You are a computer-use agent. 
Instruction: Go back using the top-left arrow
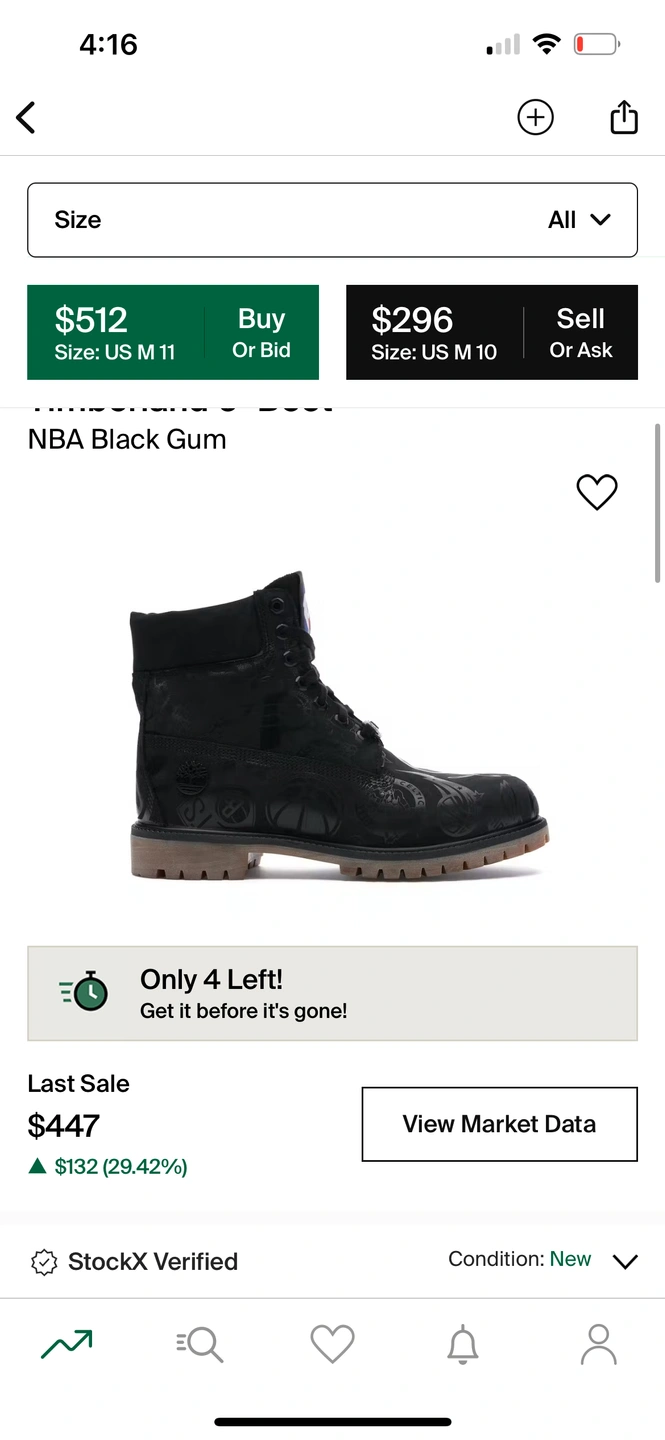pyautogui.click(x=26, y=118)
